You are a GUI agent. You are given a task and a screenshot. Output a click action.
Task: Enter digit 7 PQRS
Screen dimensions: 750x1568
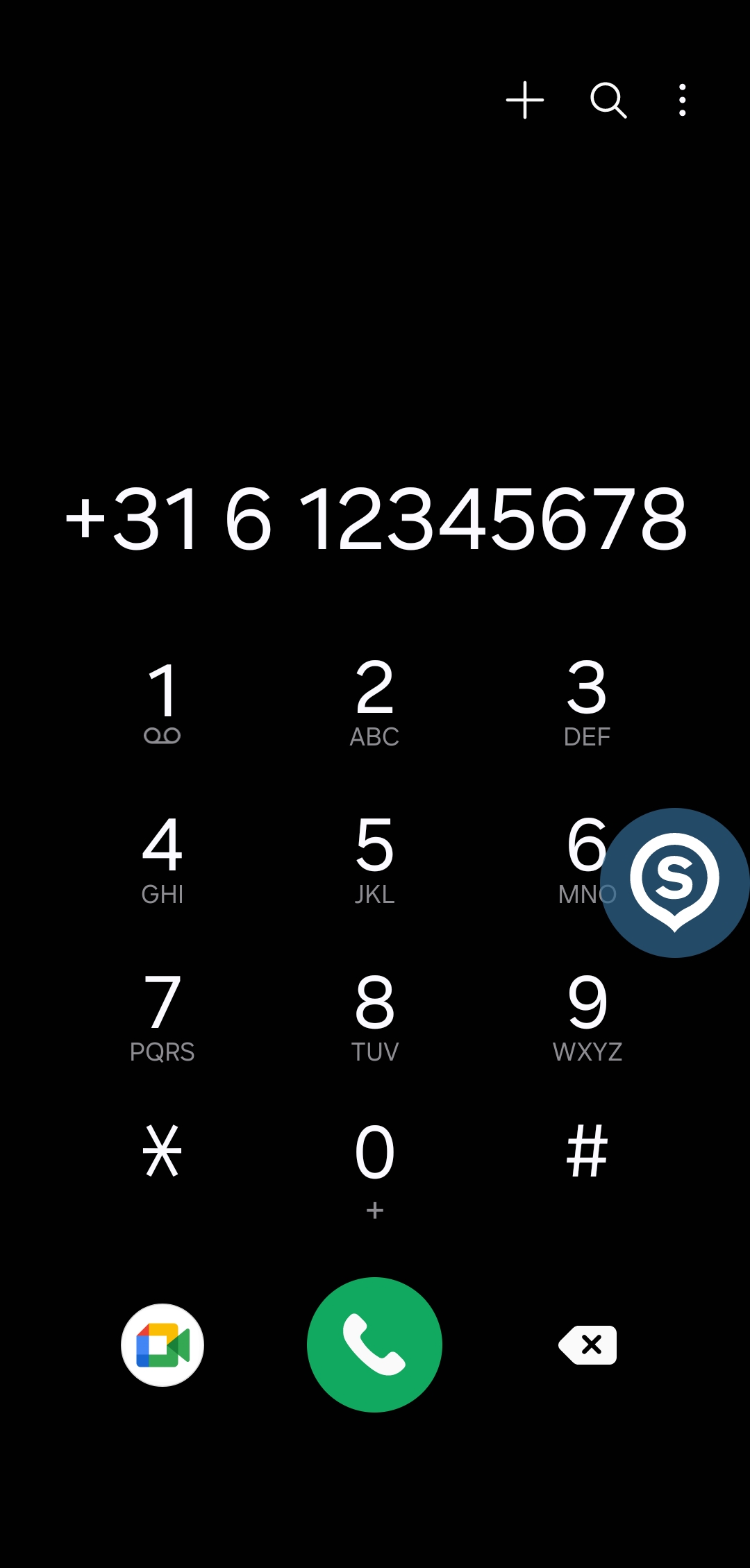(162, 1016)
